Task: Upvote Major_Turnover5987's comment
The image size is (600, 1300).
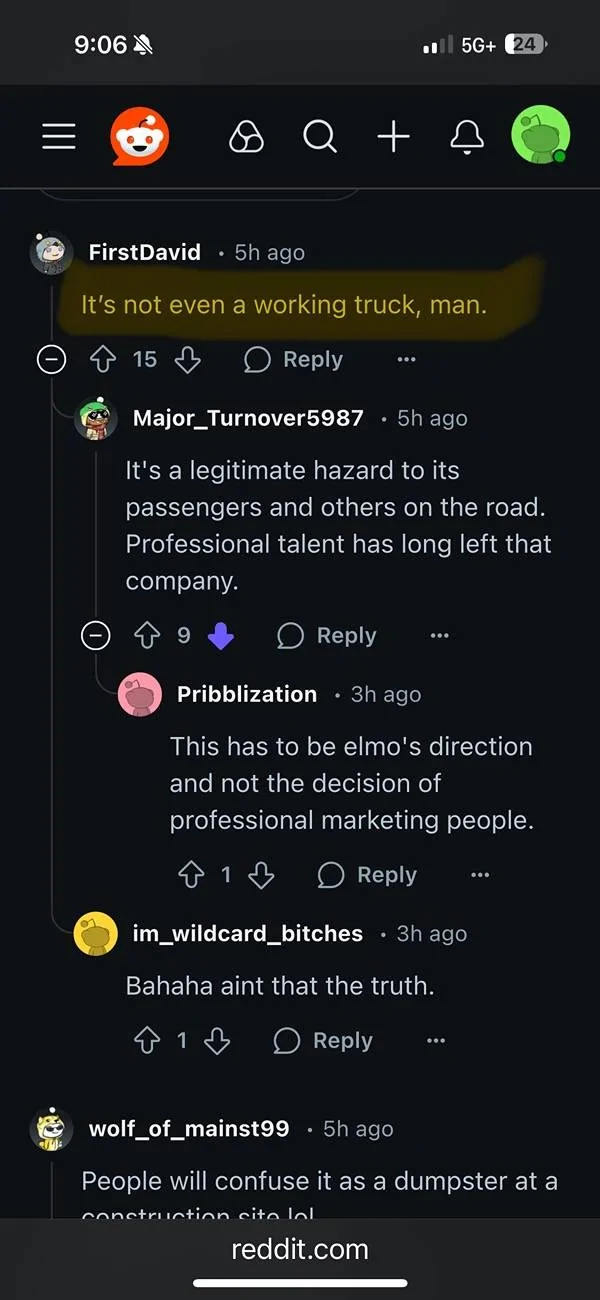Action: click(x=148, y=636)
